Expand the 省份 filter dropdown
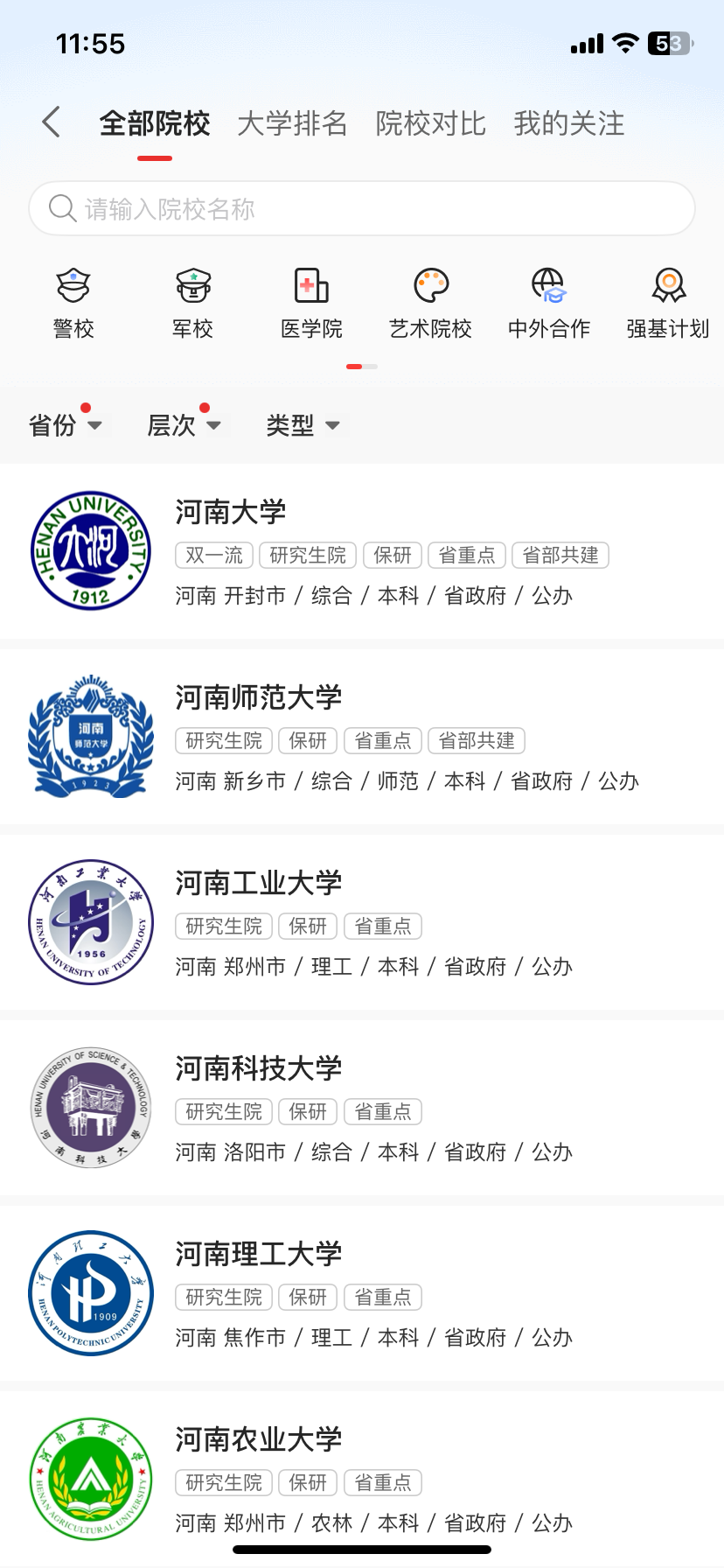Viewport: 724px width, 1568px height. click(66, 425)
